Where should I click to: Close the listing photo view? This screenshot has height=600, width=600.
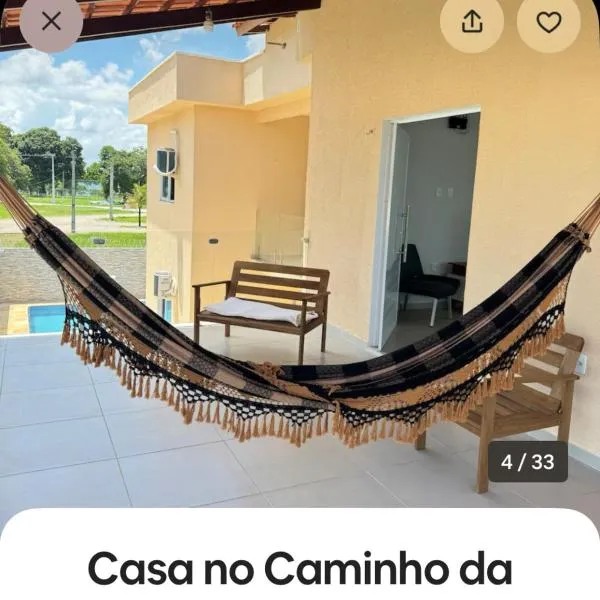tap(51, 21)
